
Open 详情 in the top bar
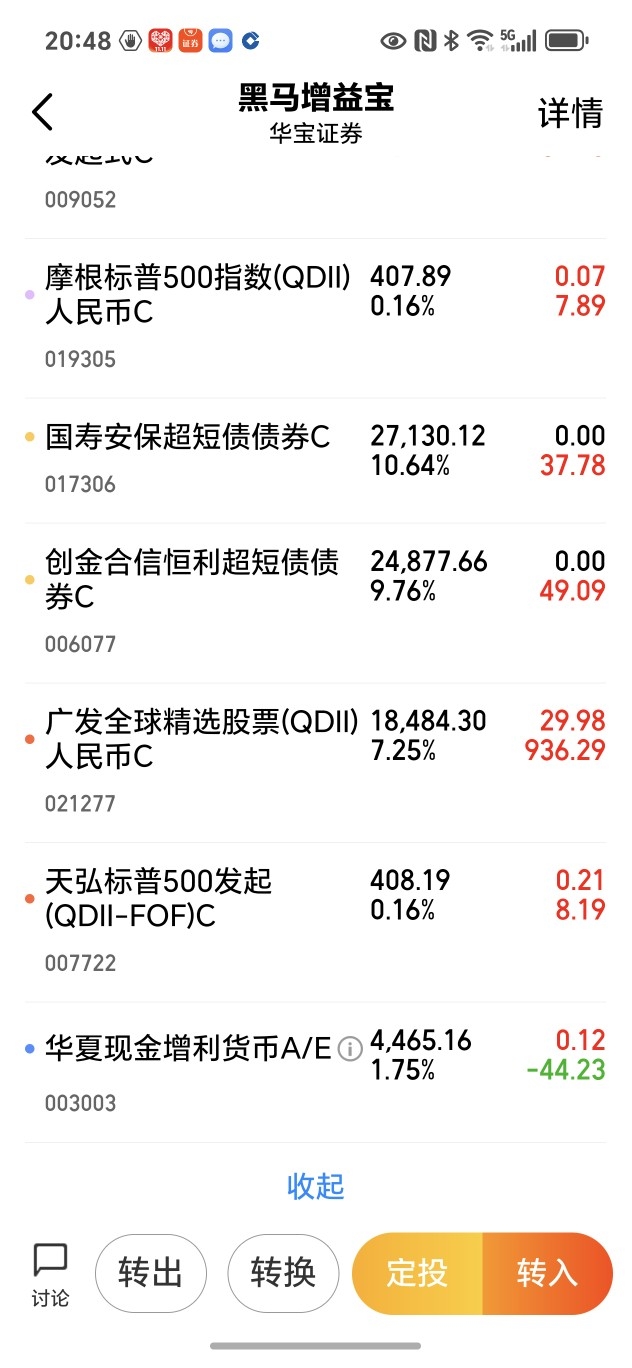(x=570, y=113)
